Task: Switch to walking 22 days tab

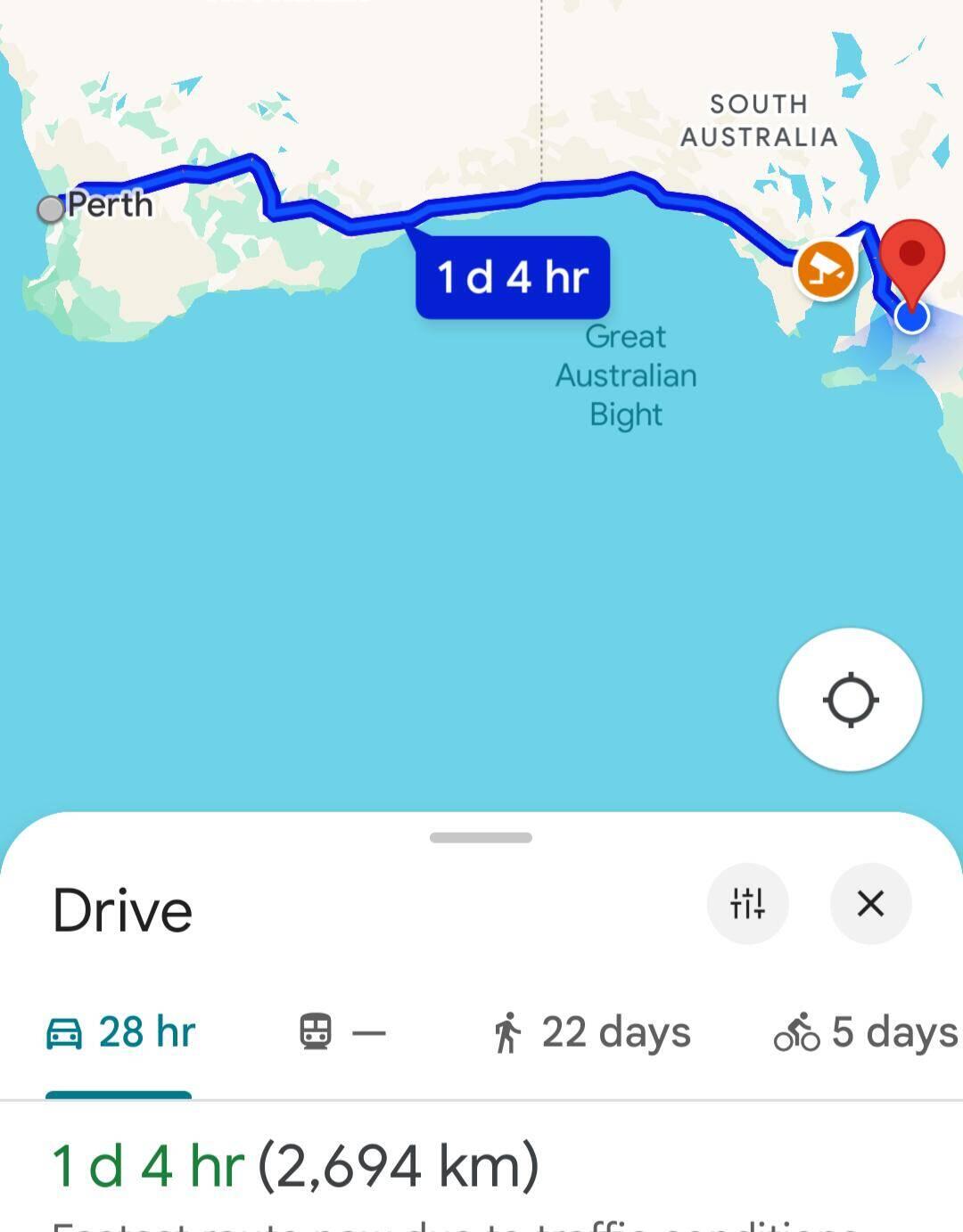Action: (591, 1032)
